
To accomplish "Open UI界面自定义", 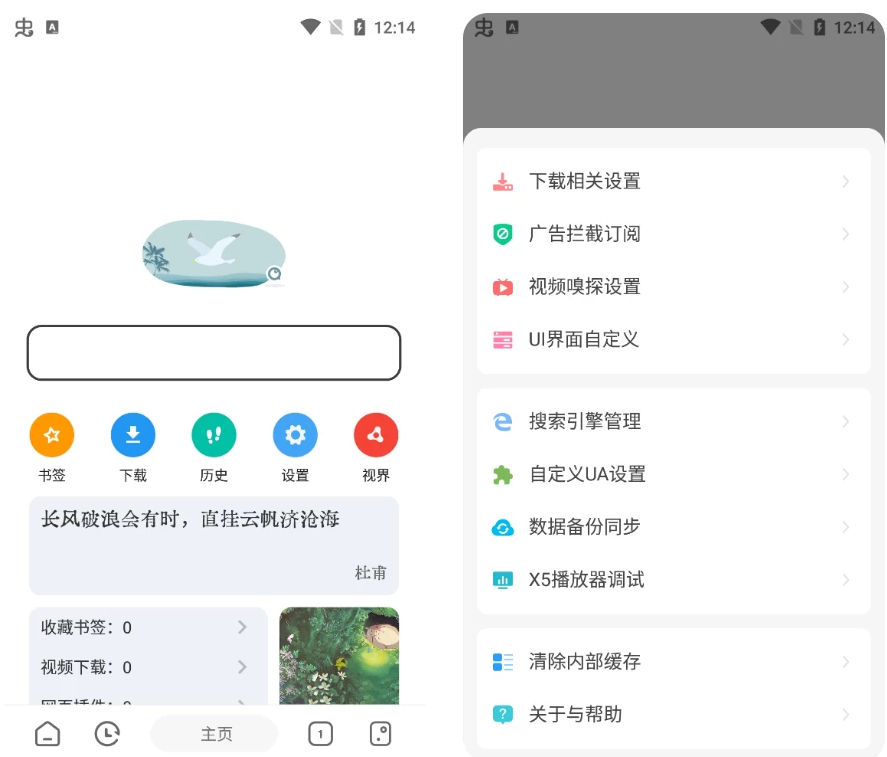I will tap(673, 340).
